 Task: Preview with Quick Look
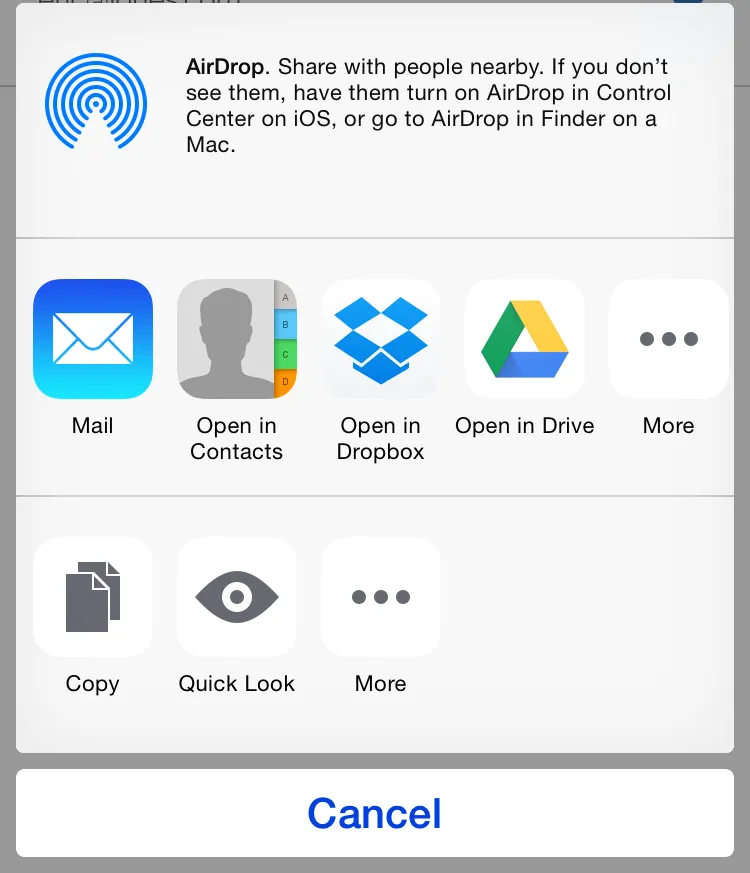click(237, 597)
